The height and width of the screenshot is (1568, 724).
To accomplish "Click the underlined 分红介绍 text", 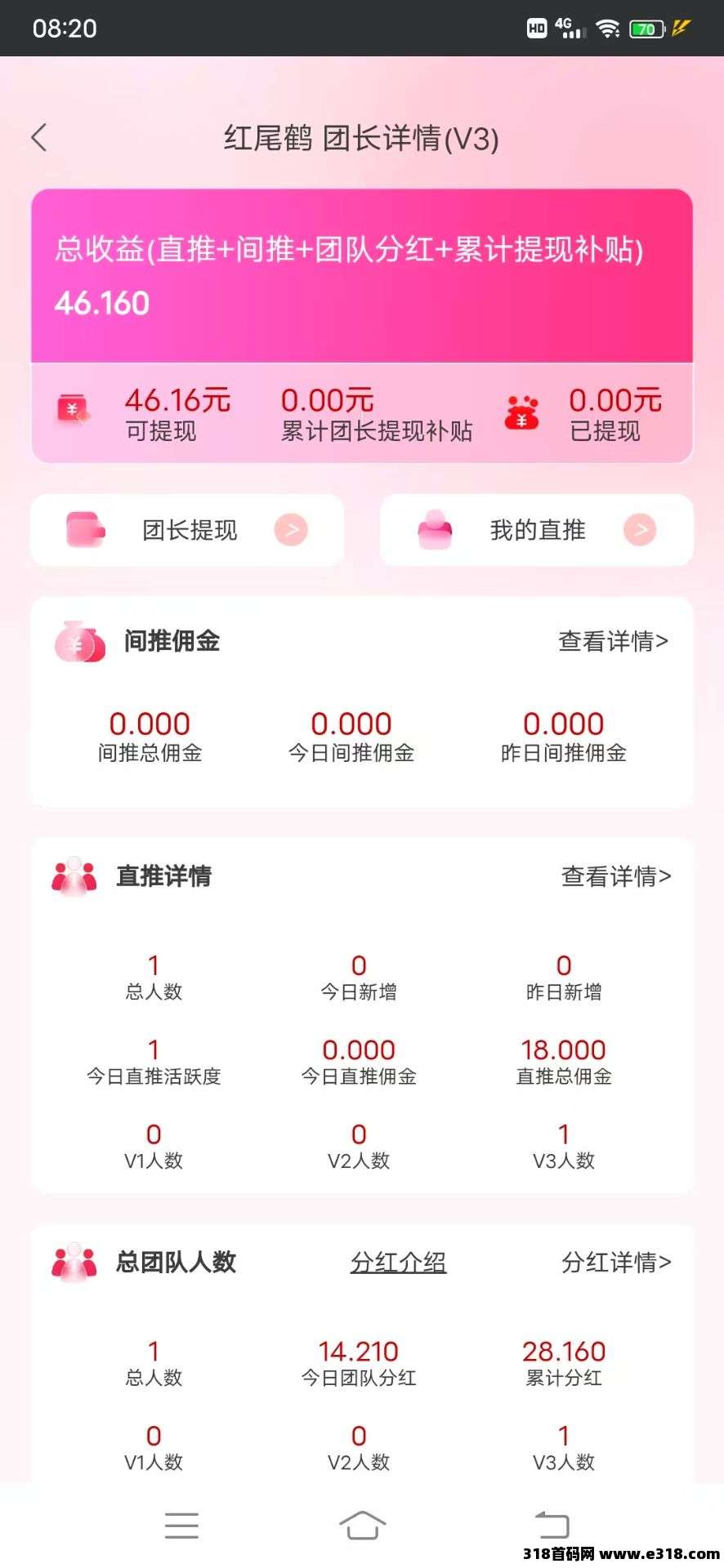I will tap(398, 1262).
